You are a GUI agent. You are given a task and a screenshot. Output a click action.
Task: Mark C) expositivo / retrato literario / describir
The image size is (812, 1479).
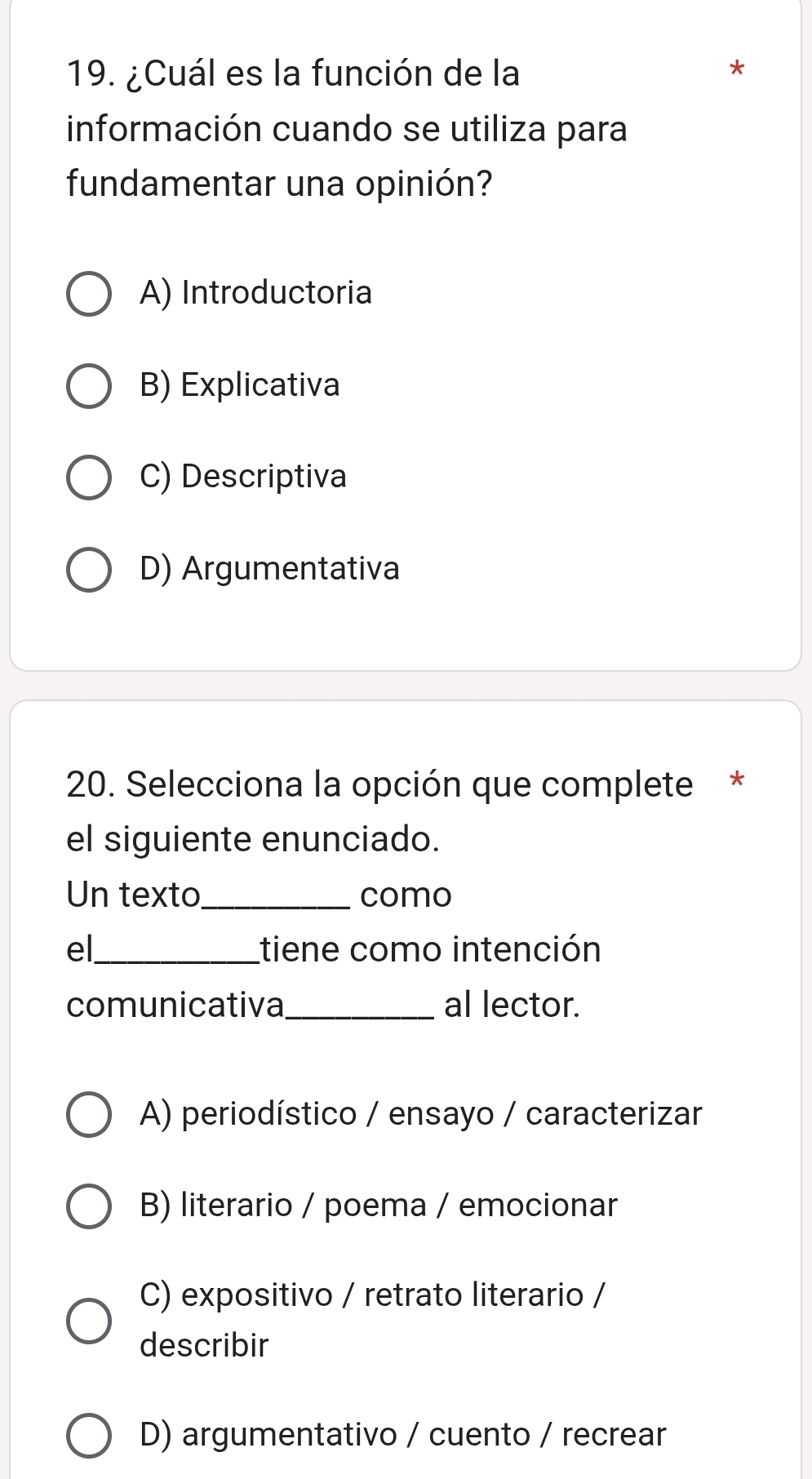88,1321
